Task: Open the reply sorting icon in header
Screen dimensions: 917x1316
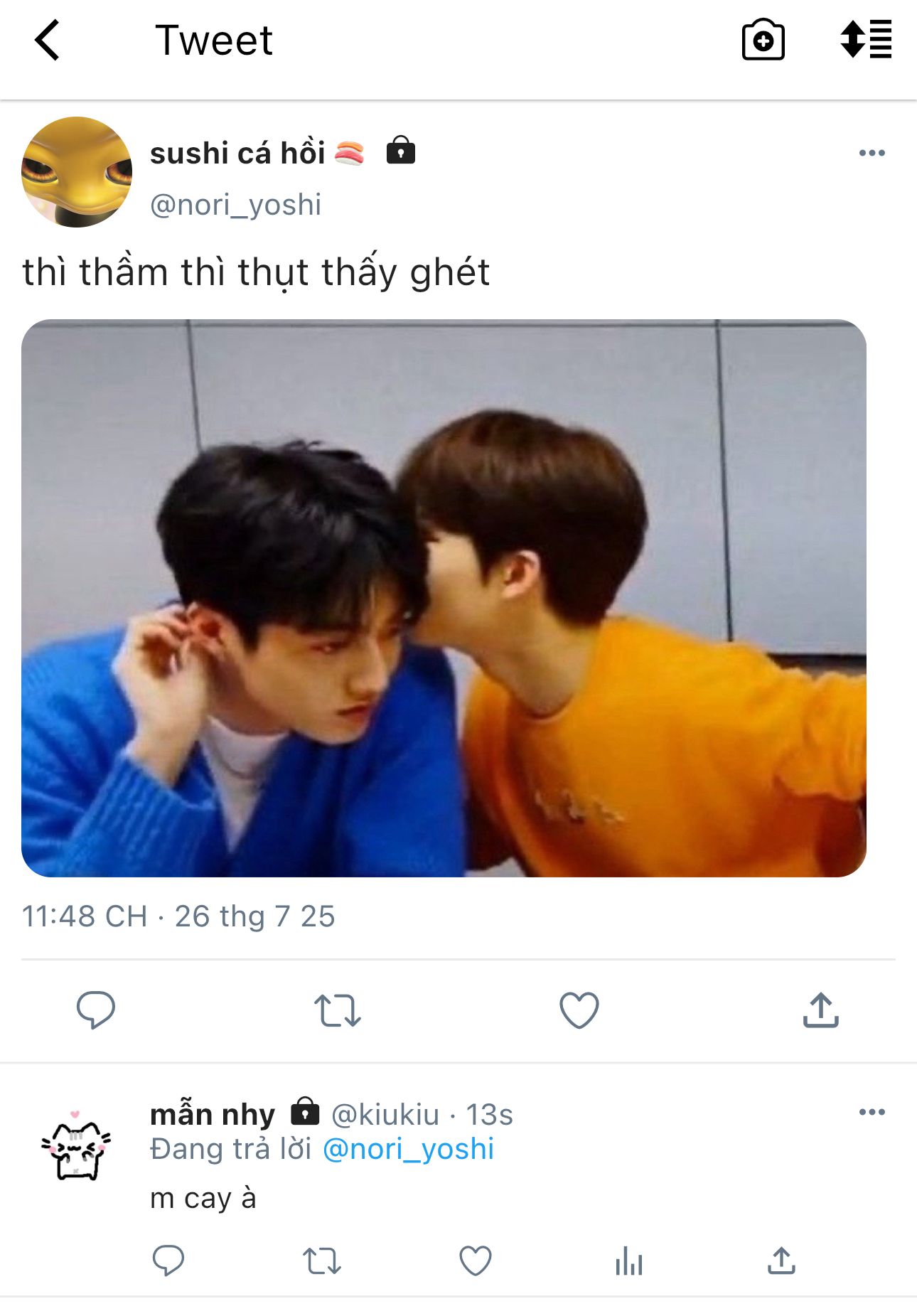Action: click(865, 39)
